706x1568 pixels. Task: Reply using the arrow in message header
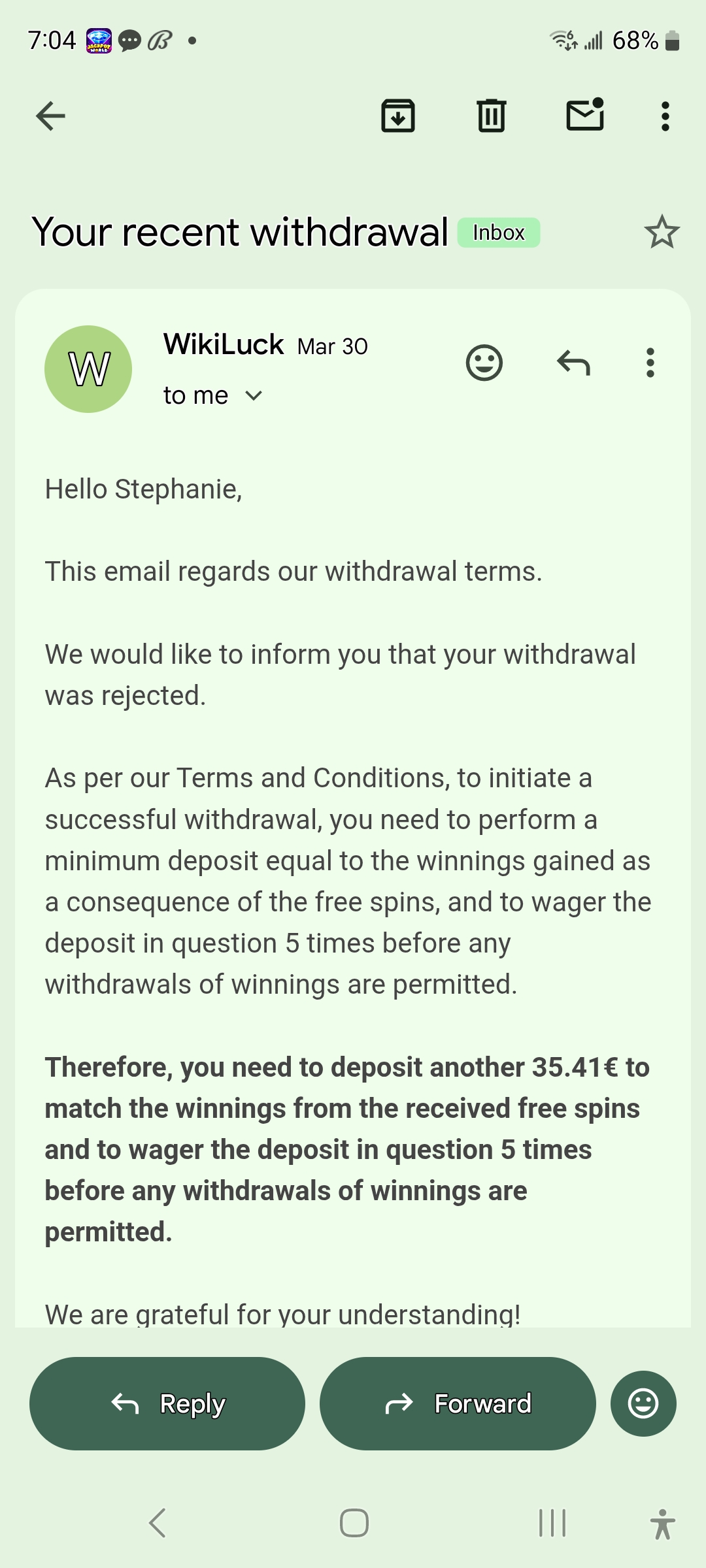pos(573,363)
